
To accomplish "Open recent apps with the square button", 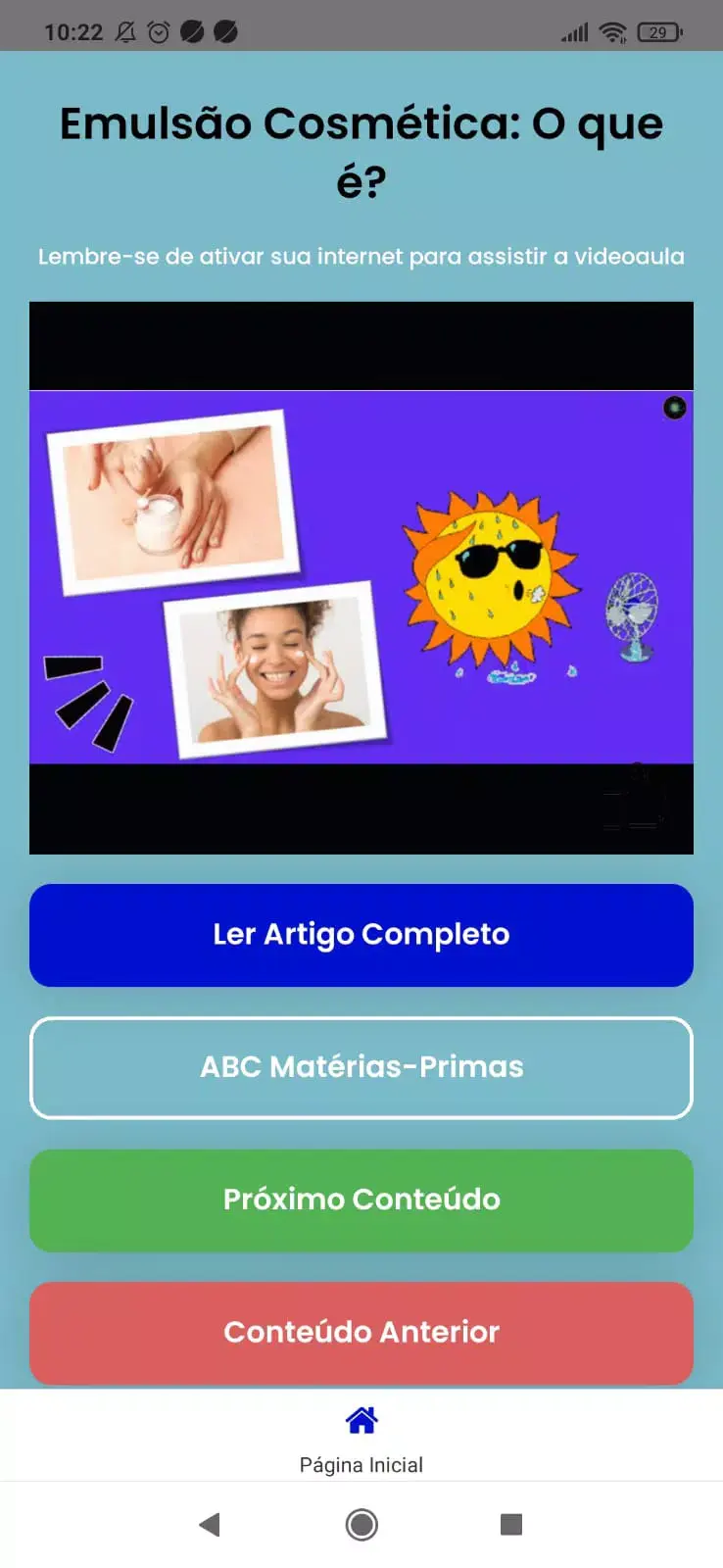I will click(510, 1525).
